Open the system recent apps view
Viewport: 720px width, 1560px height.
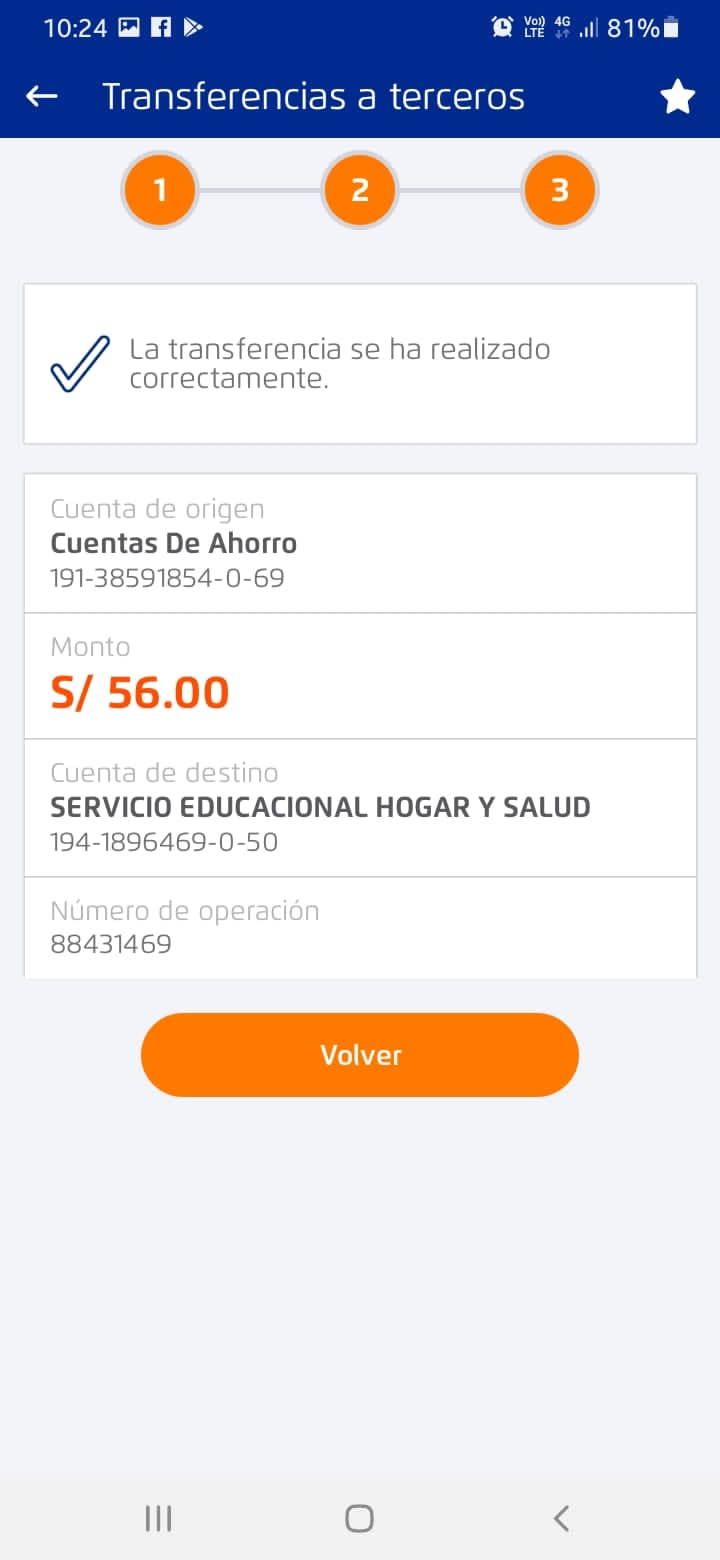pos(158,1518)
